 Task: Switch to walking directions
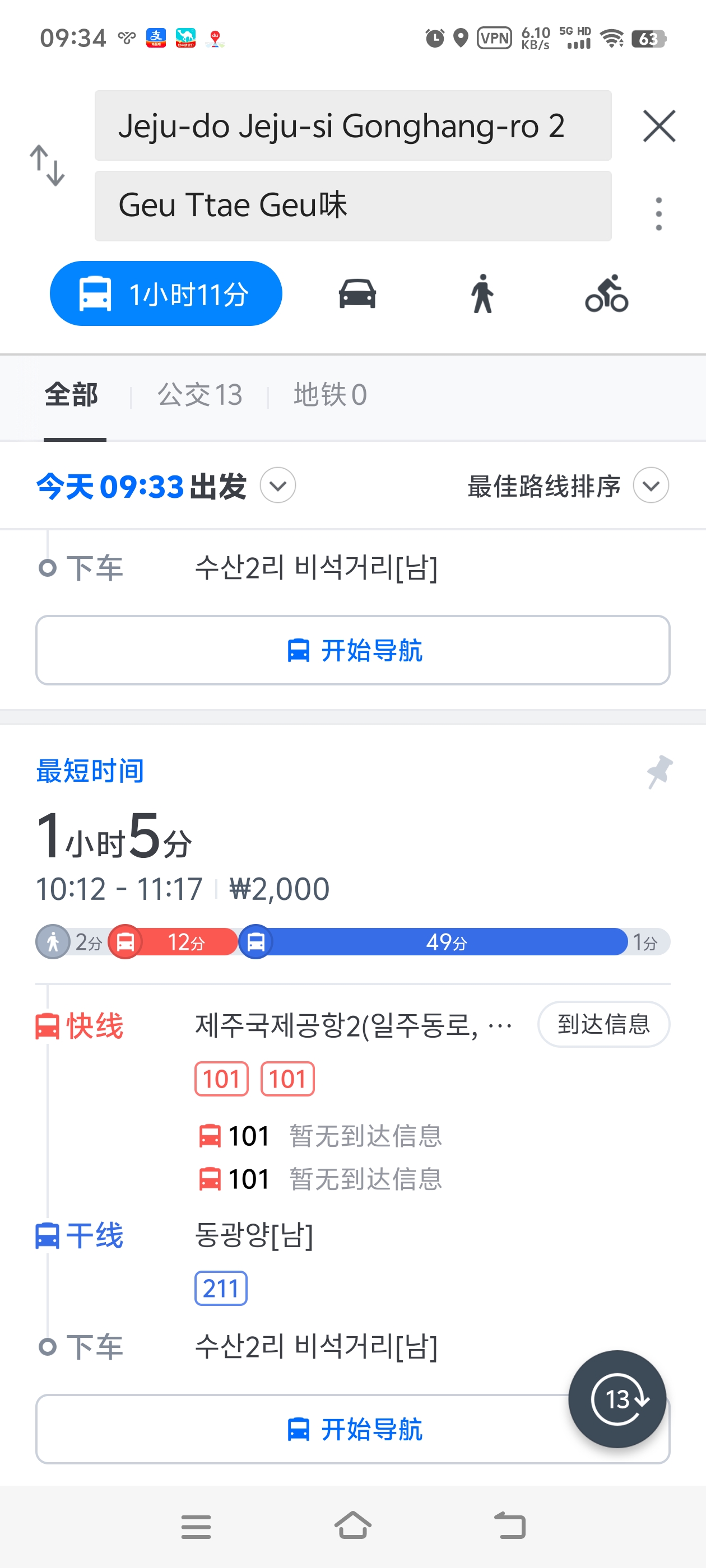(482, 294)
